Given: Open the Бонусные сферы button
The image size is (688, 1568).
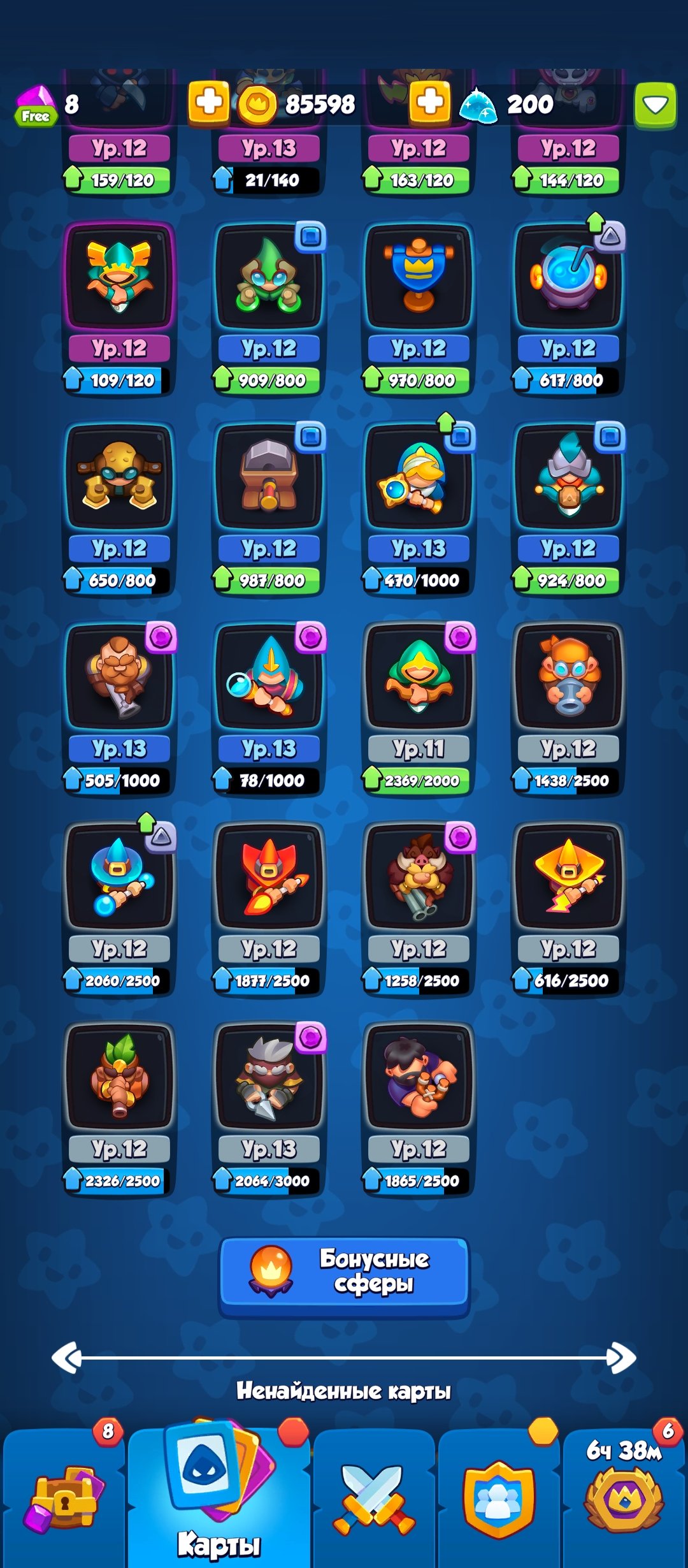Looking at the screenshot, I should coord(344,1277).
